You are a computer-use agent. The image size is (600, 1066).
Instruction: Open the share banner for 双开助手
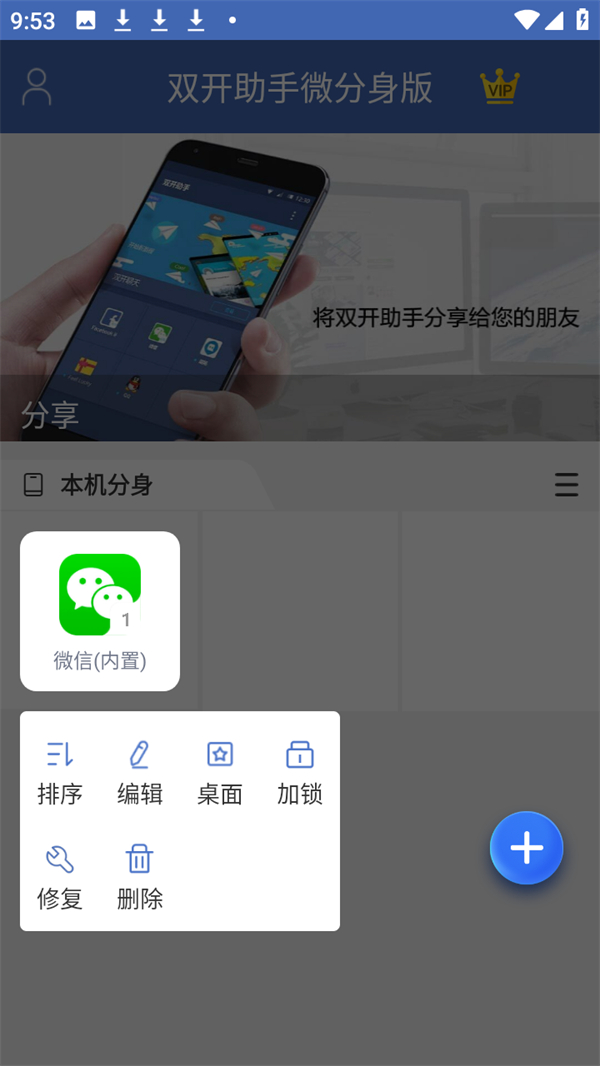(x=300, y=288)
